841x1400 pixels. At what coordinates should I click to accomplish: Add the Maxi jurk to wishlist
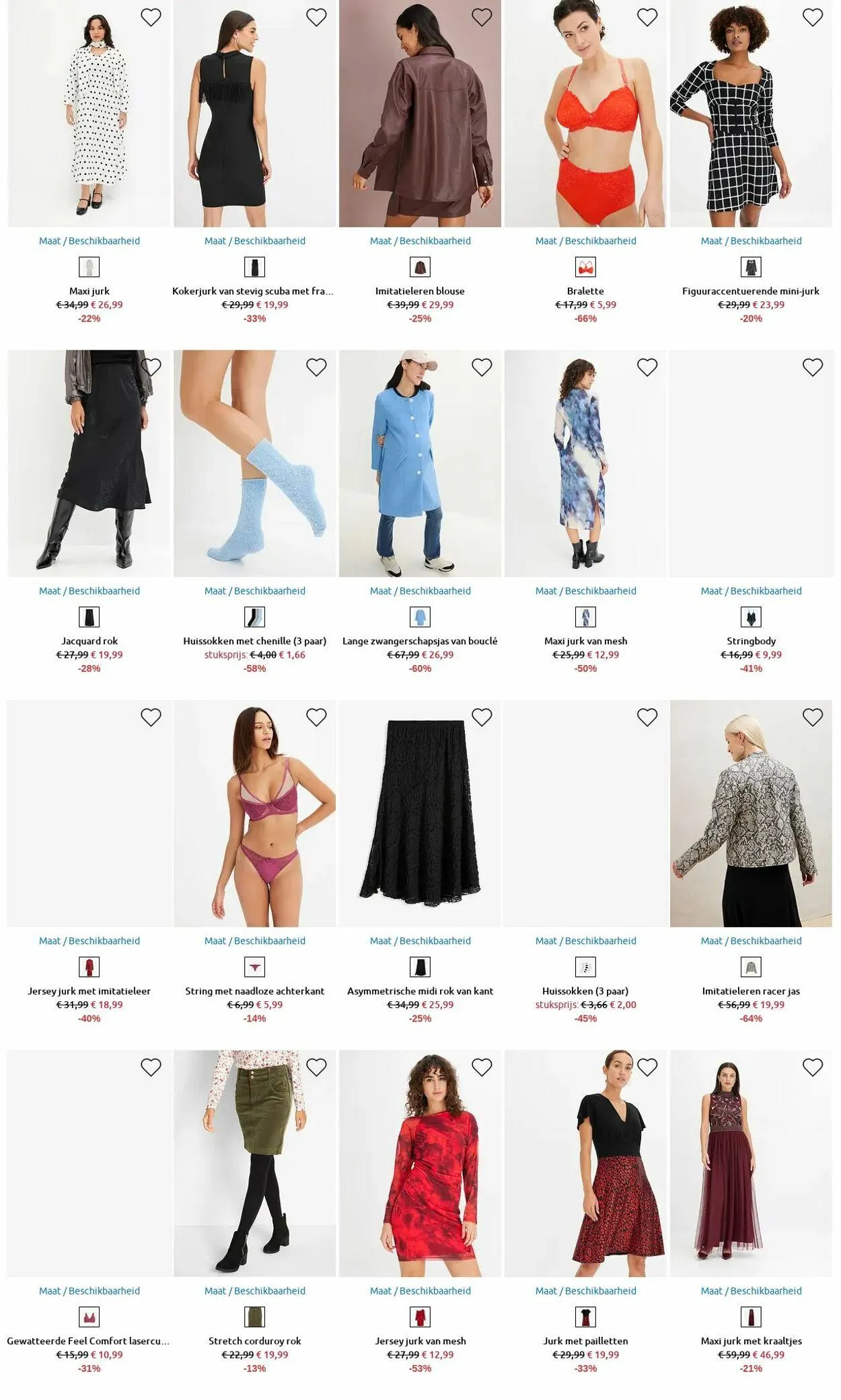(151, 17)
